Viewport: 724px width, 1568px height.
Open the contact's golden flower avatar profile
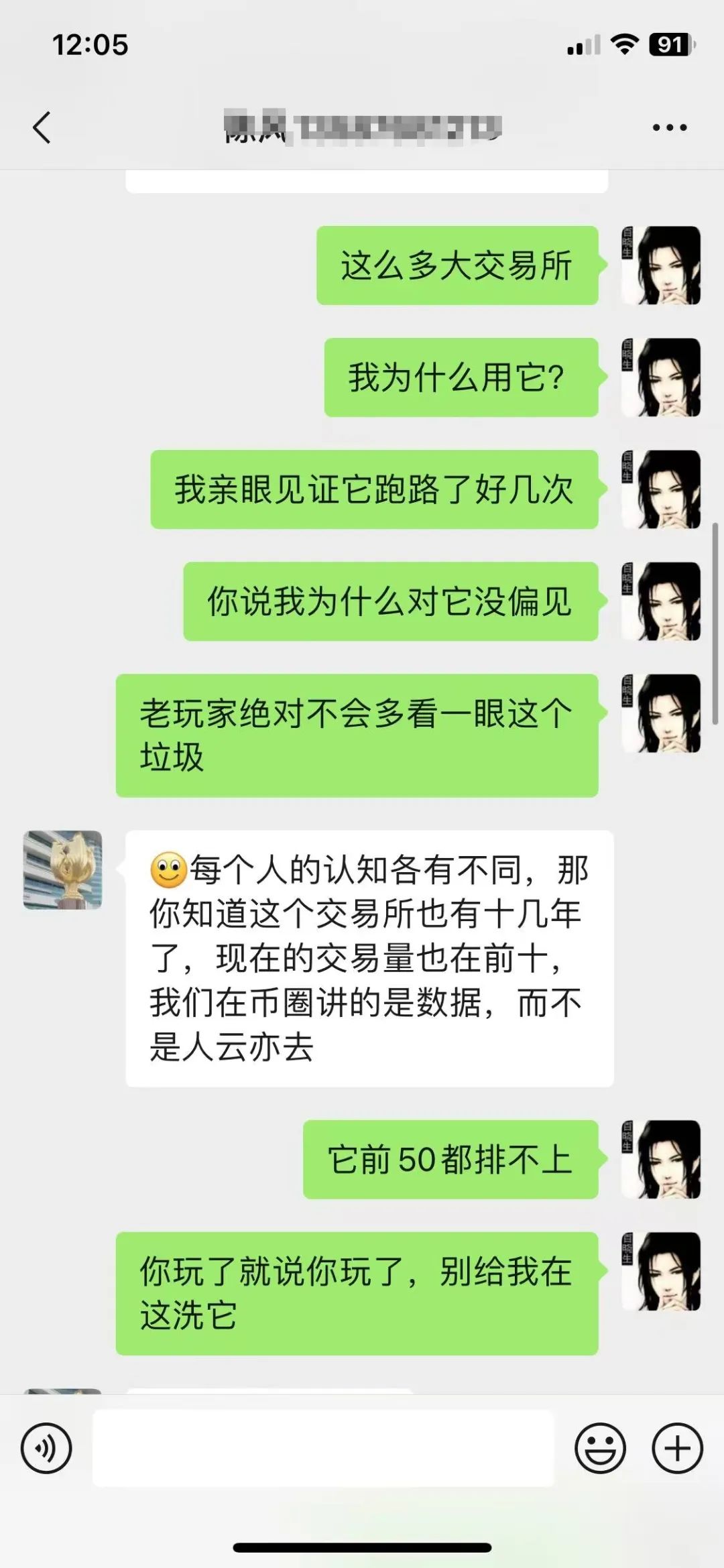coord(63,870)
